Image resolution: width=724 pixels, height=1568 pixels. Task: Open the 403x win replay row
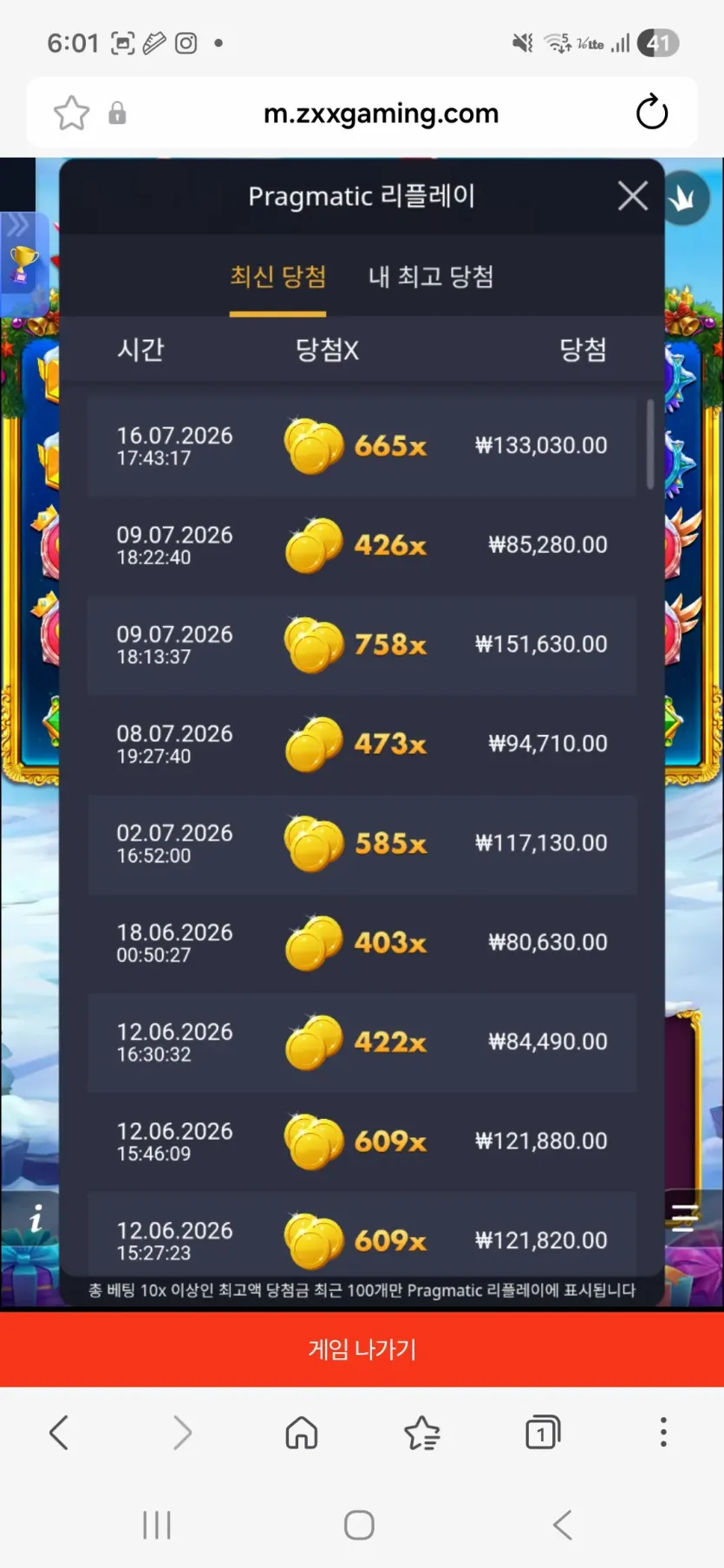(x=362, y=943)
